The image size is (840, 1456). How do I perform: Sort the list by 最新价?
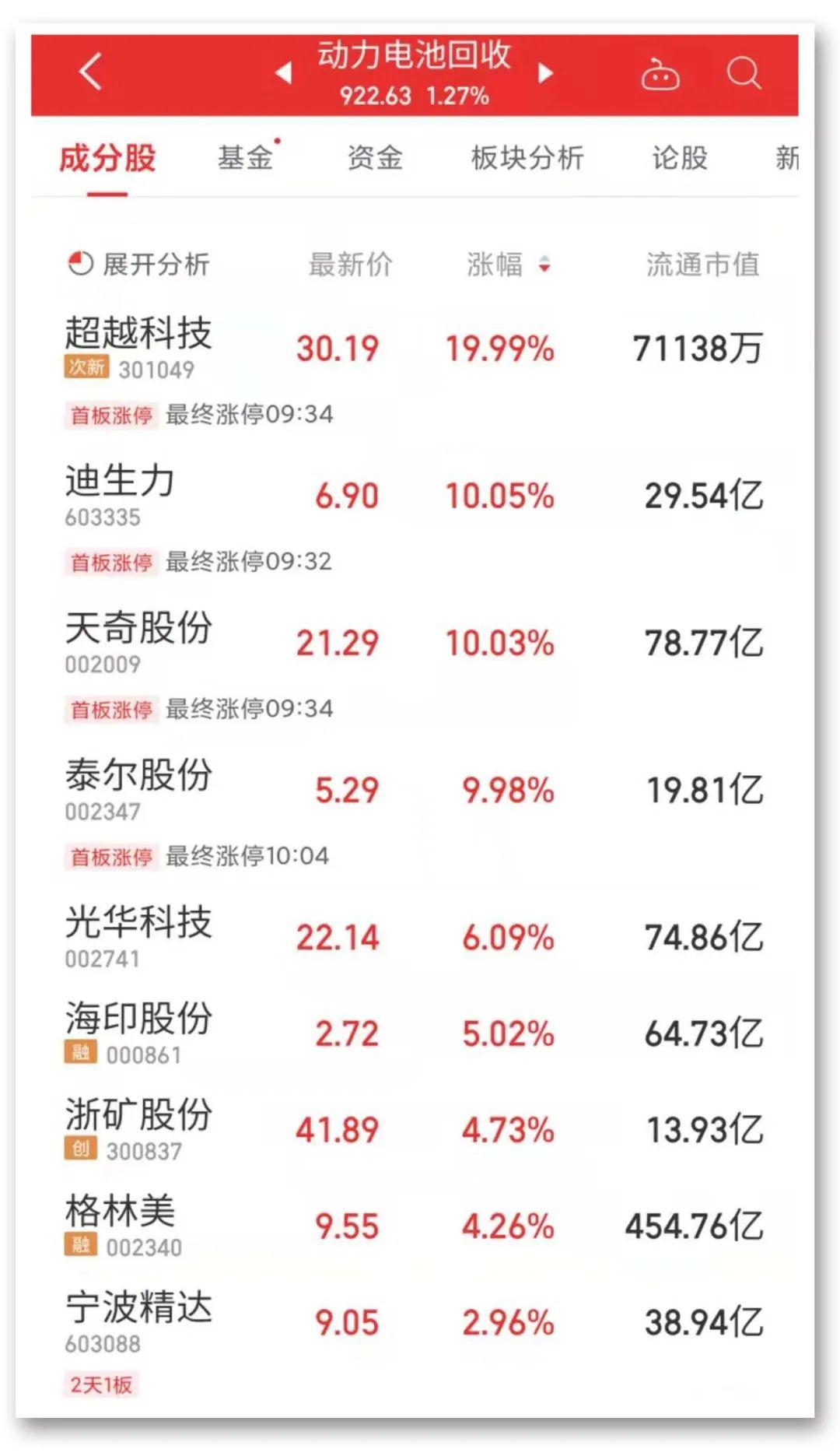pyautogui.click(x=351, y=265)
